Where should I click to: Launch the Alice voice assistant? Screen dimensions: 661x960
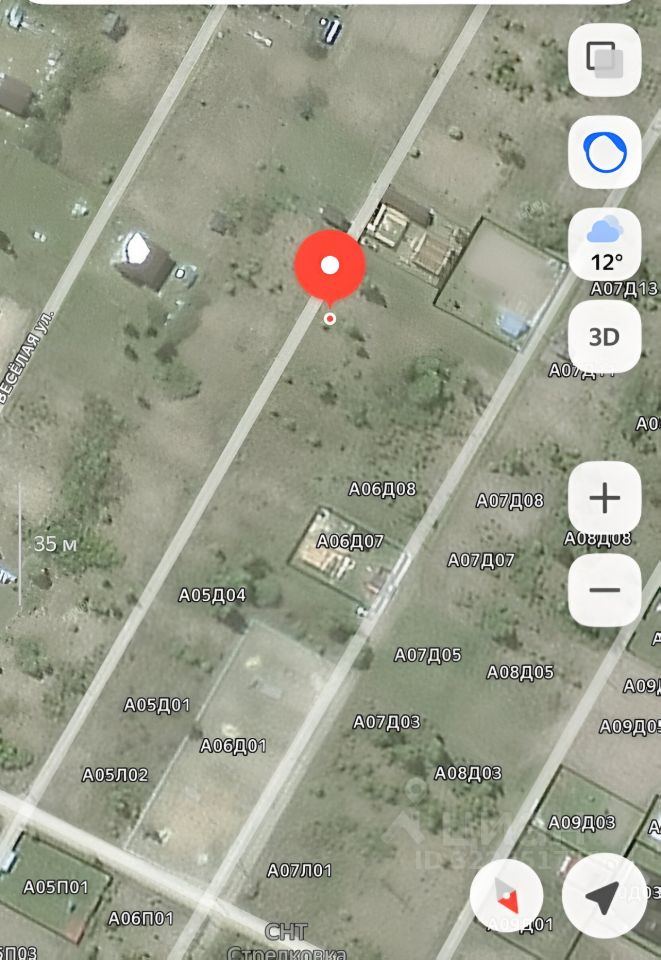[605, 152]
